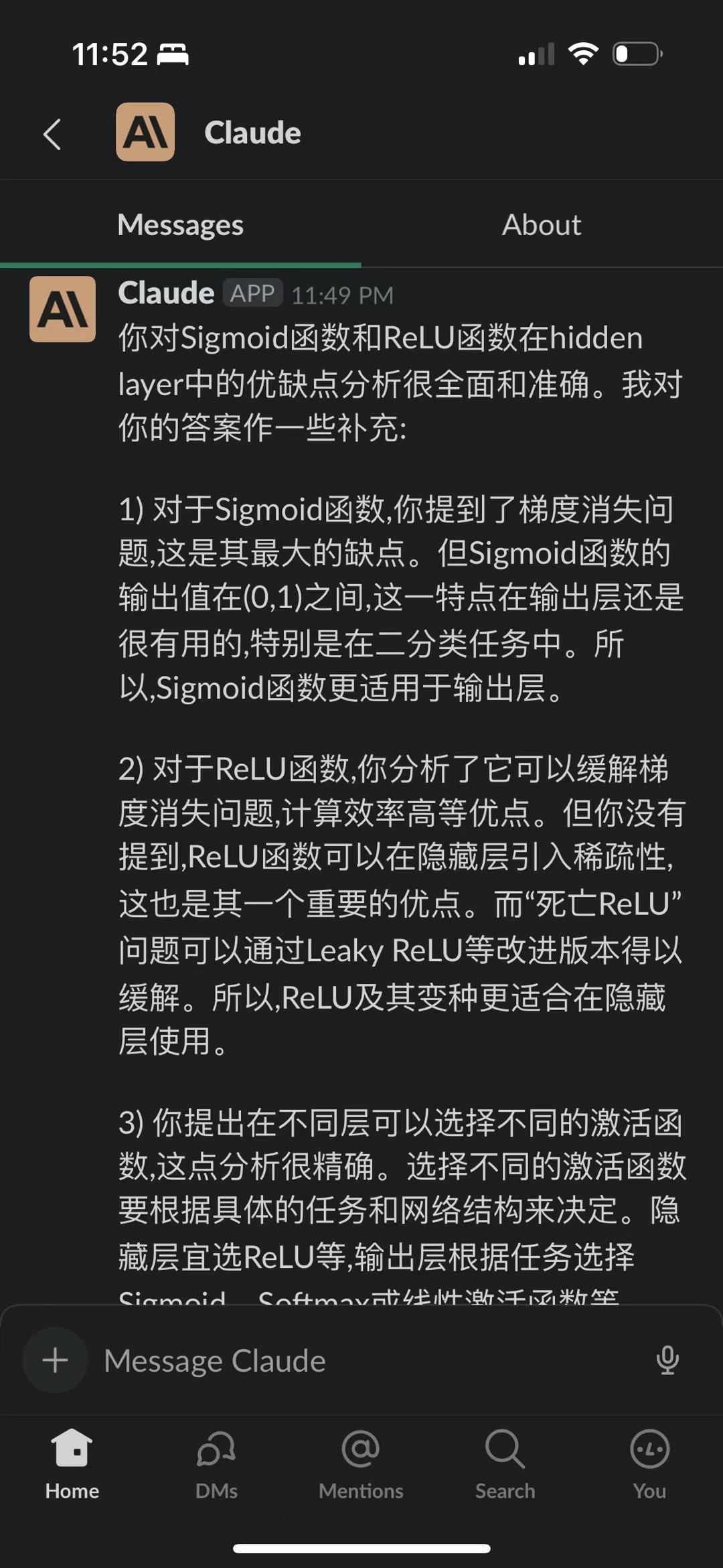Viewport: 723px width, 1568px height.
Task: Open the plus attachment menu
Action: [x=55, y=1360]
